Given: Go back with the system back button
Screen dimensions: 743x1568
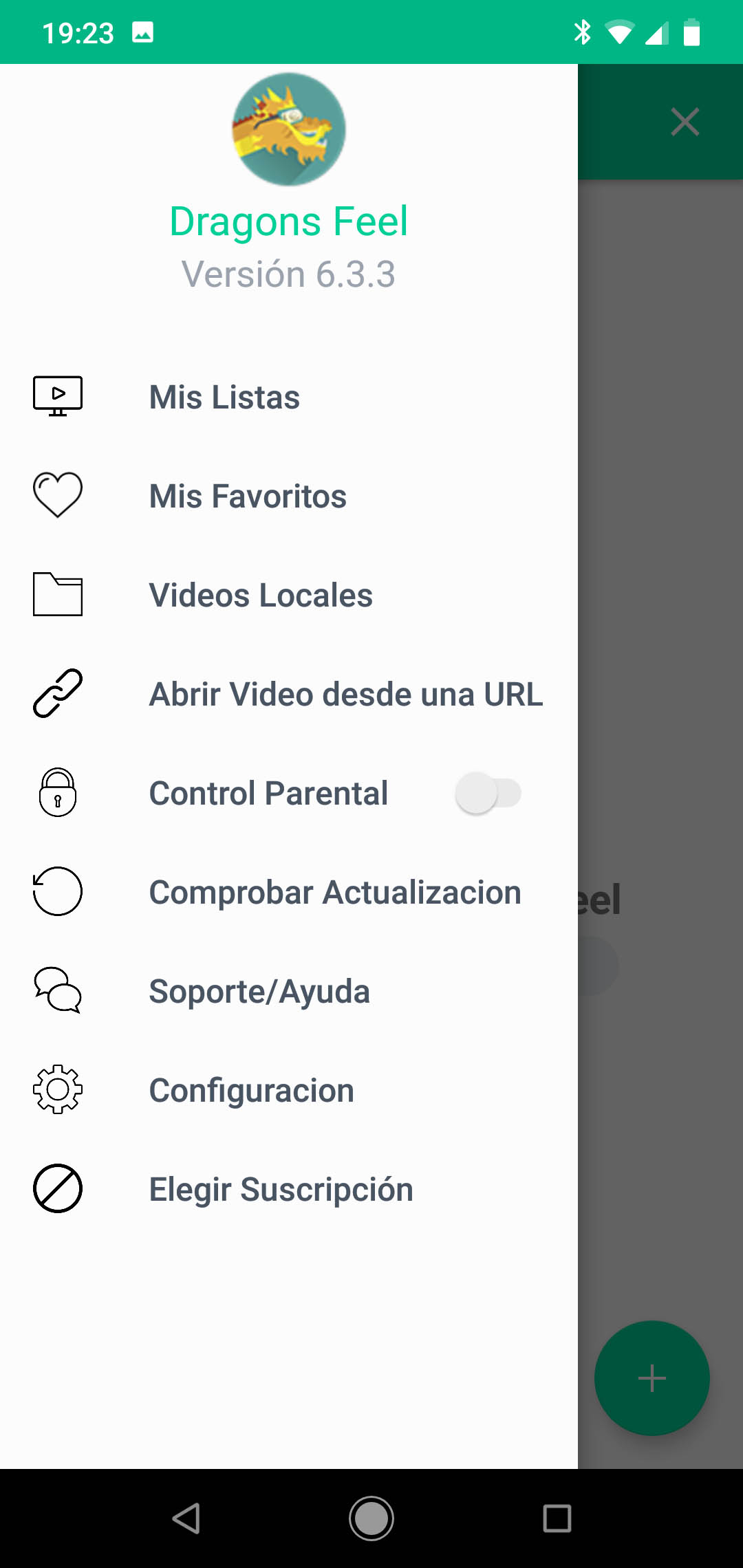Looking at the screenshot, I should [x=186, y=1518].
